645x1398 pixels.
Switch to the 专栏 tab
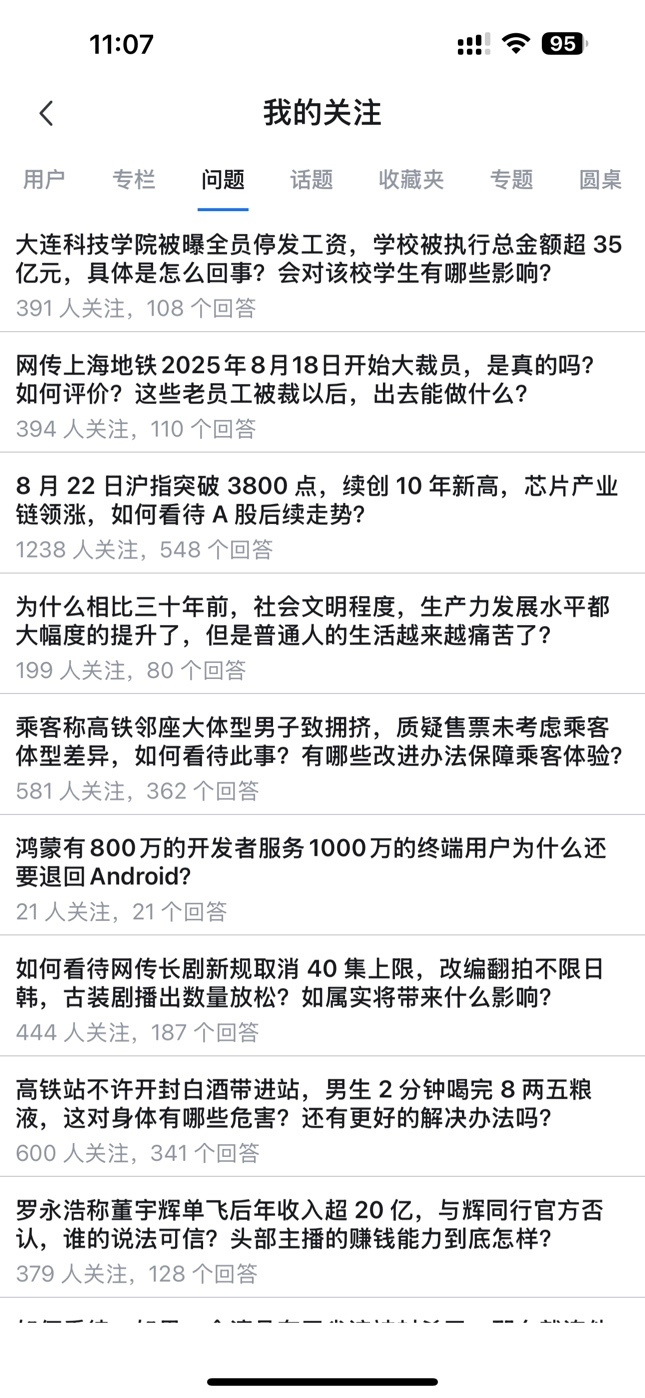point(133,180)
